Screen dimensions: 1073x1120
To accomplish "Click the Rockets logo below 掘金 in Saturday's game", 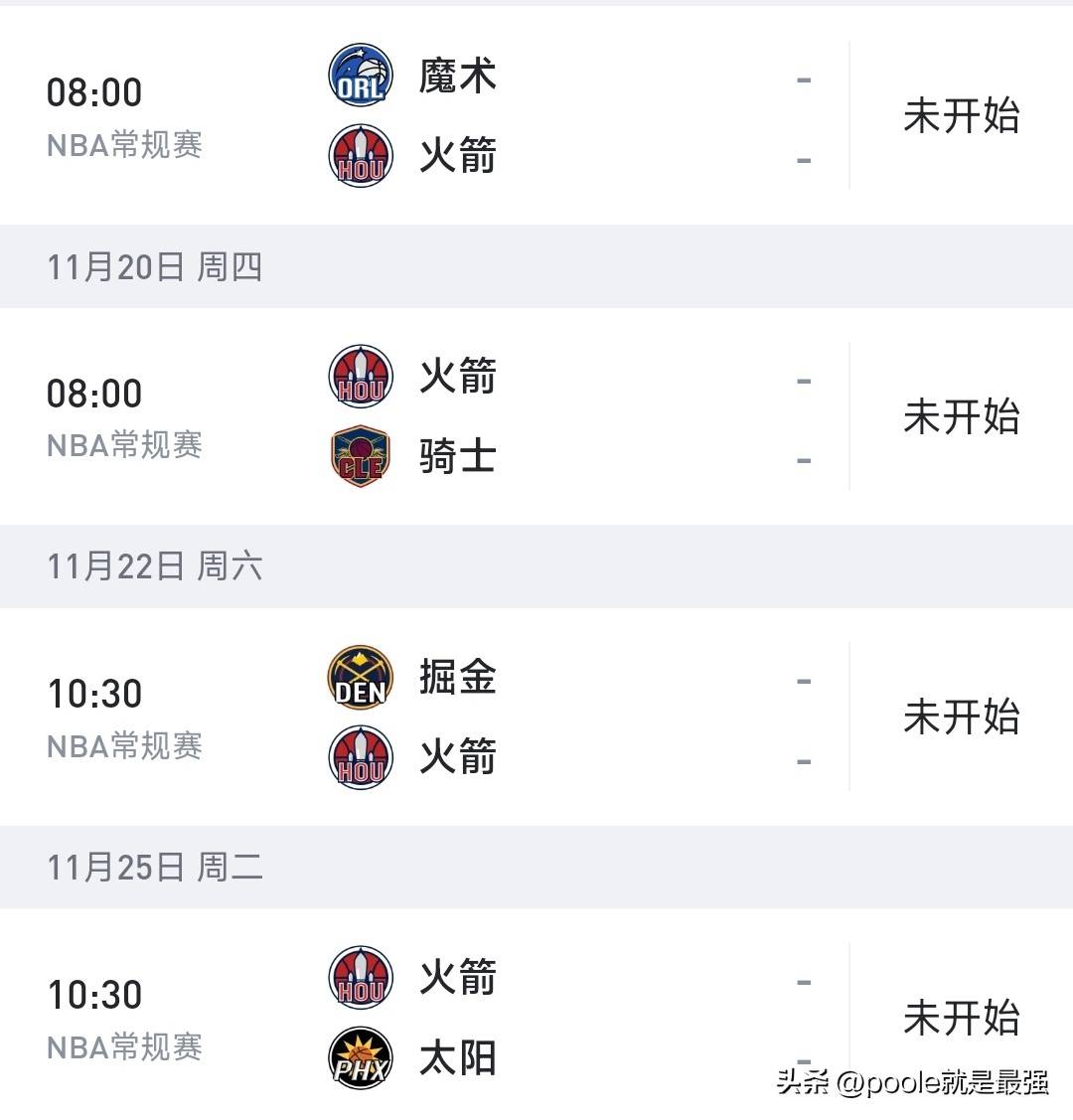I will point(359,757).
